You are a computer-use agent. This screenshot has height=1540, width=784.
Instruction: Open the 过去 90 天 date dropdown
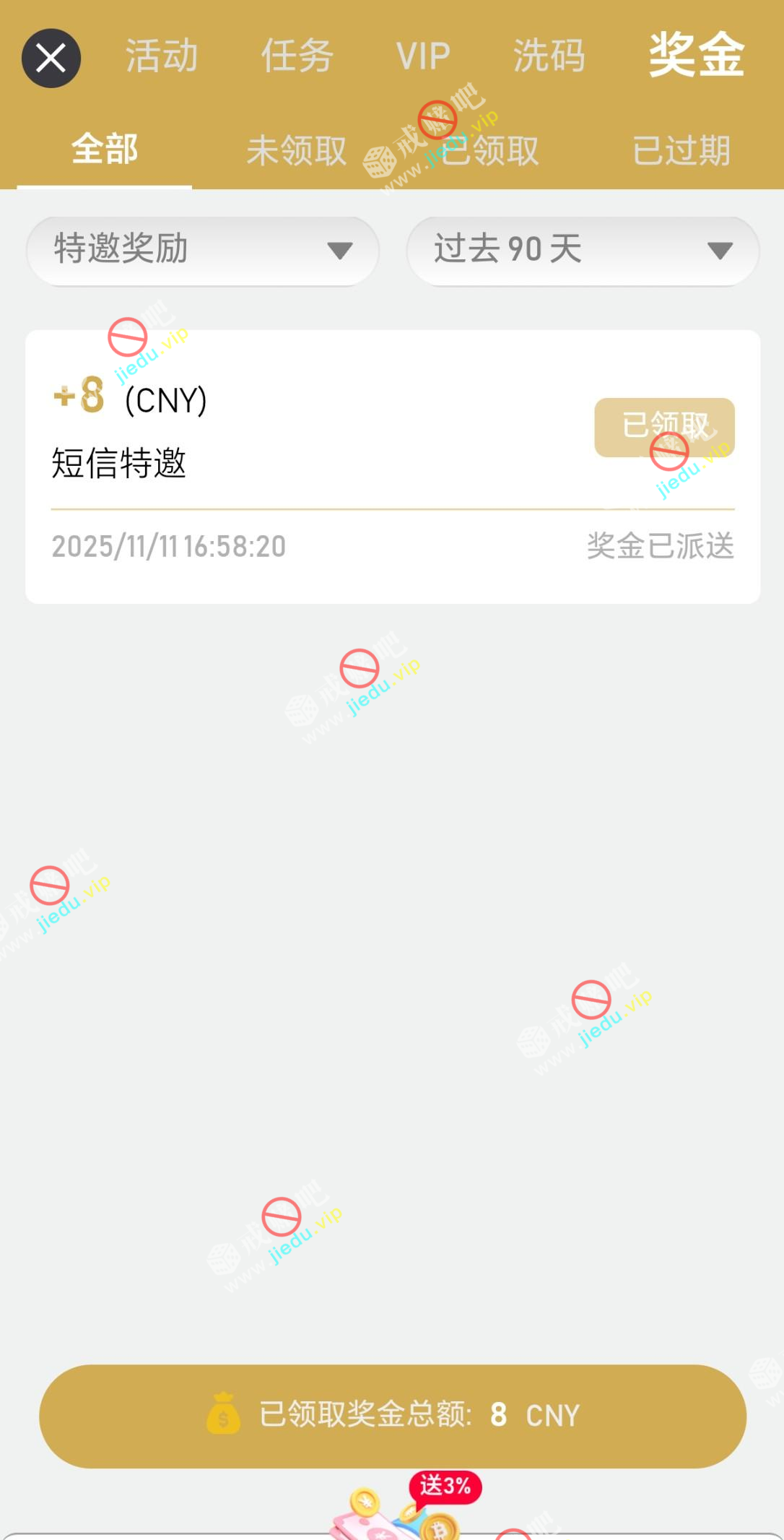coord(583,250)
